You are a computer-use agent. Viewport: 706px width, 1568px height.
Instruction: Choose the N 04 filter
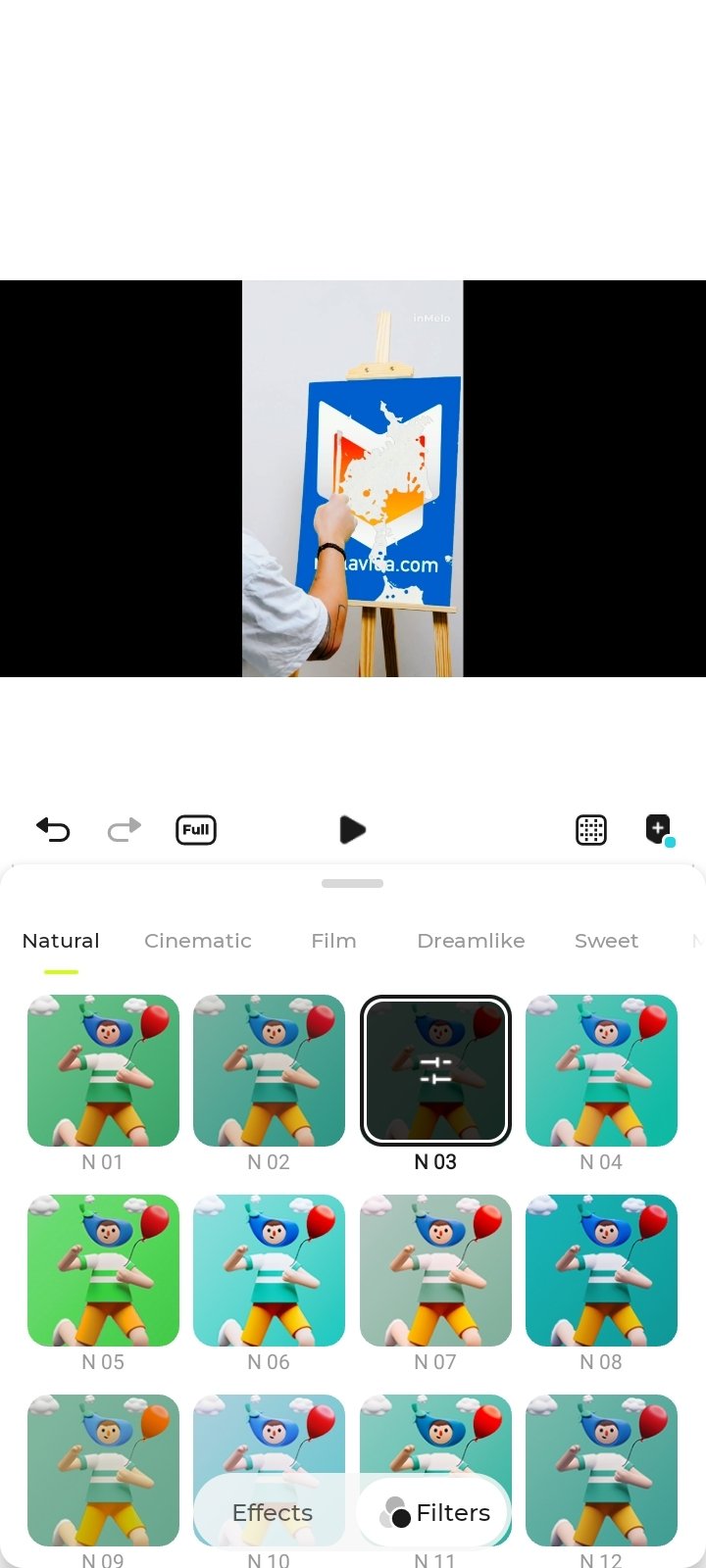601,1070
